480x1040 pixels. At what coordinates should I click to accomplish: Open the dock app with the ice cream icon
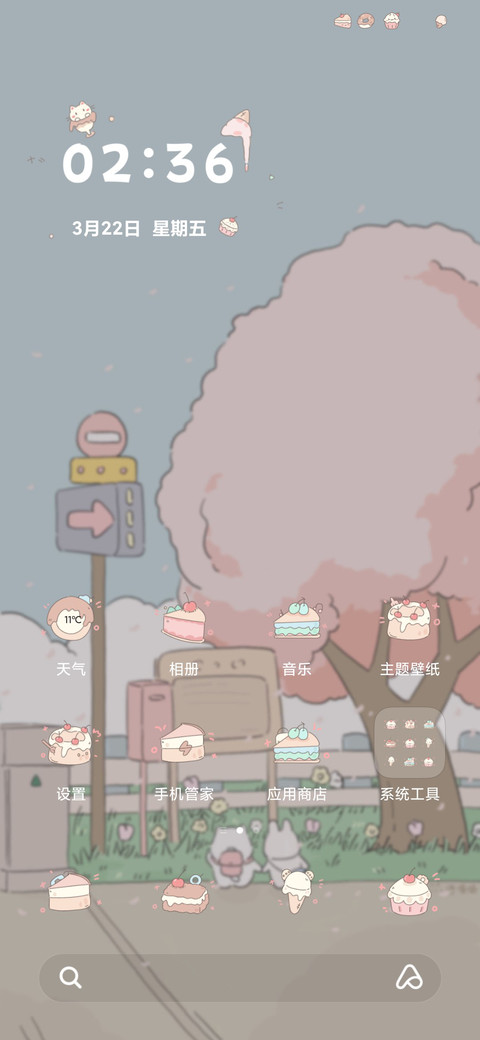point(297,891)
